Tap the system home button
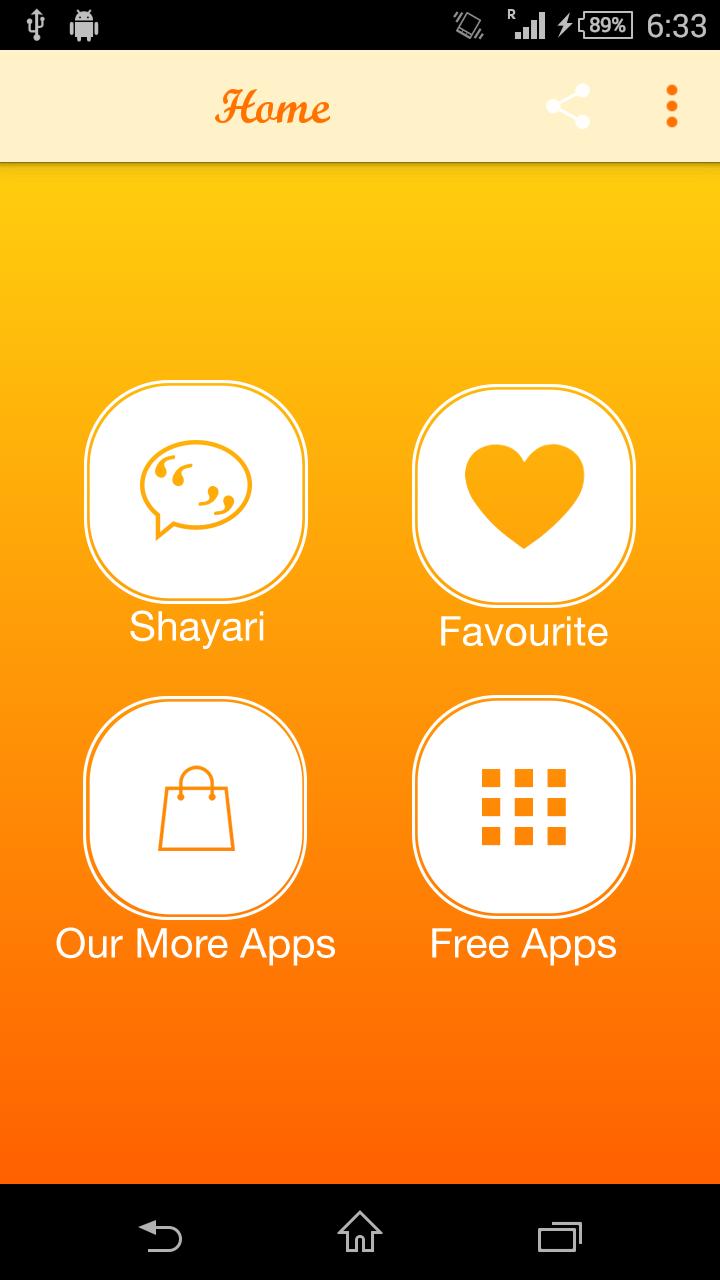Image resolution: width=720 pixels, height=1280 pixels. pyautogui.click(x=360, y=1232)
